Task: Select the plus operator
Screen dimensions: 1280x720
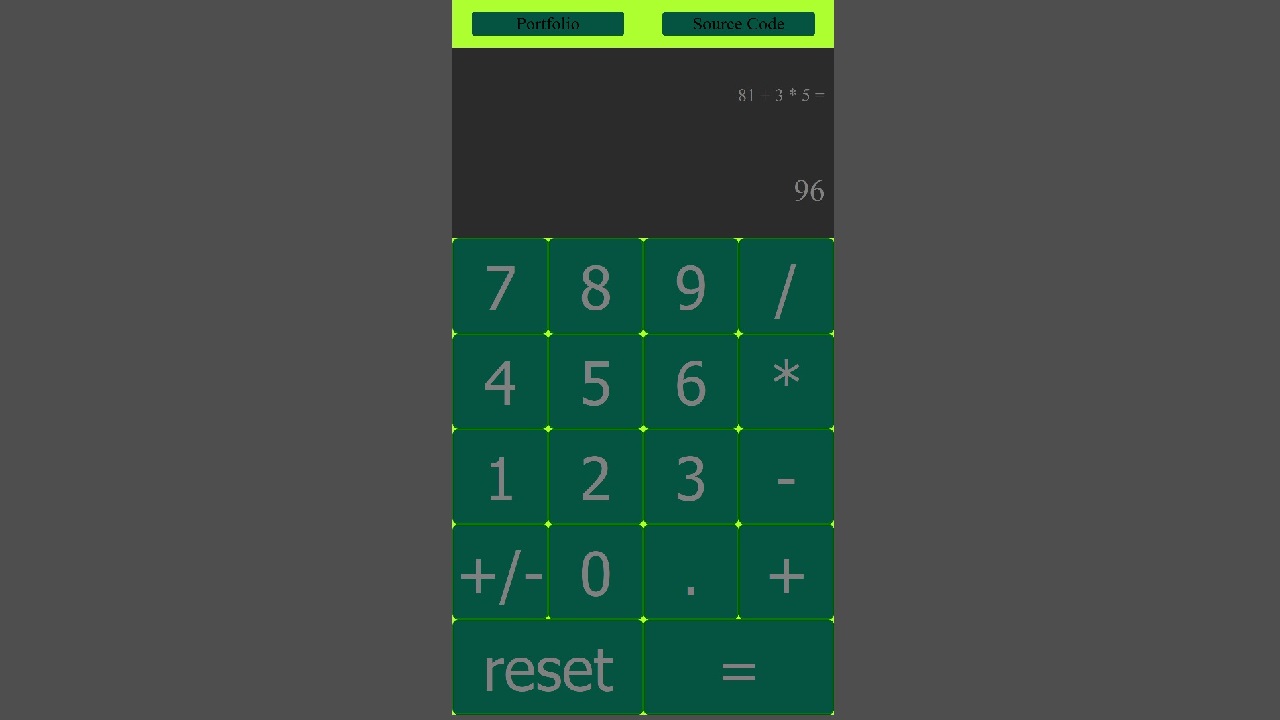Action: pyautogui.click(x=786, y=572)
